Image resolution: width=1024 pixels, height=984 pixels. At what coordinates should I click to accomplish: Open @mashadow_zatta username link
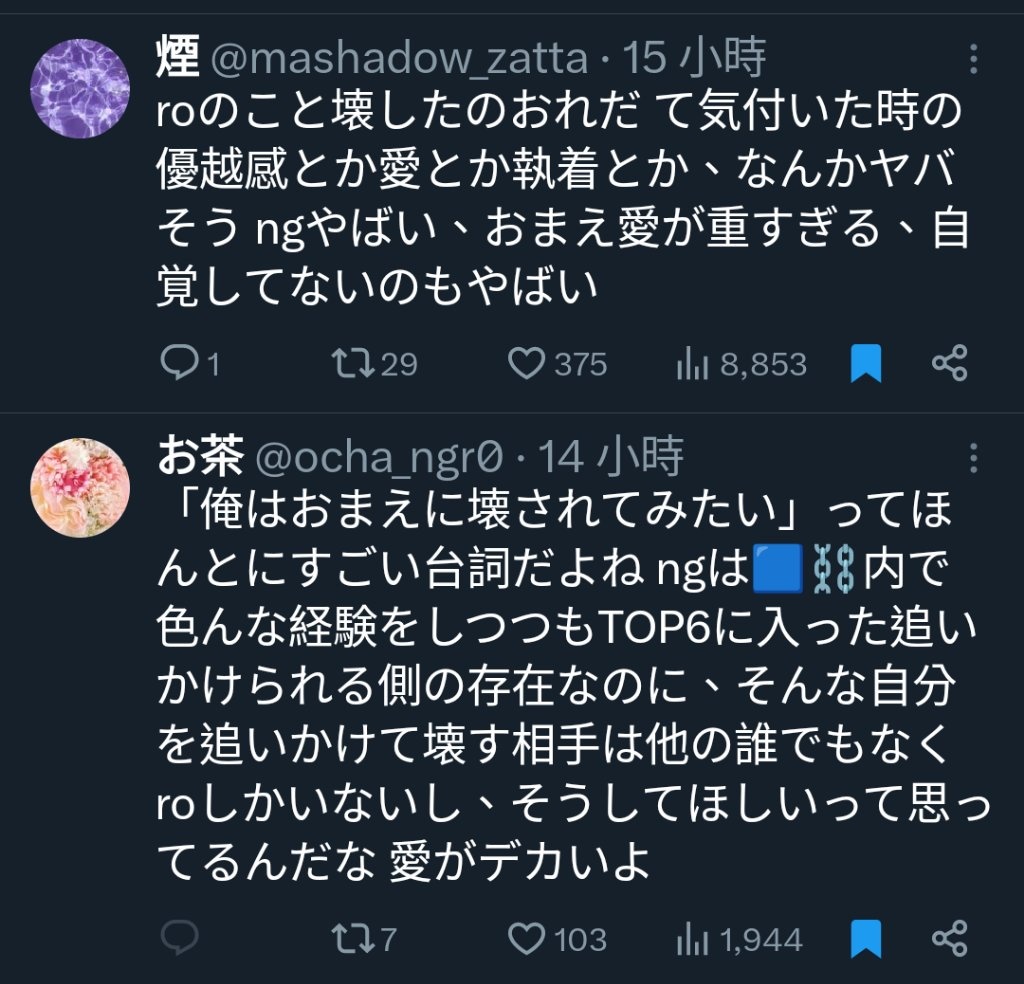[x=398, y=59]
